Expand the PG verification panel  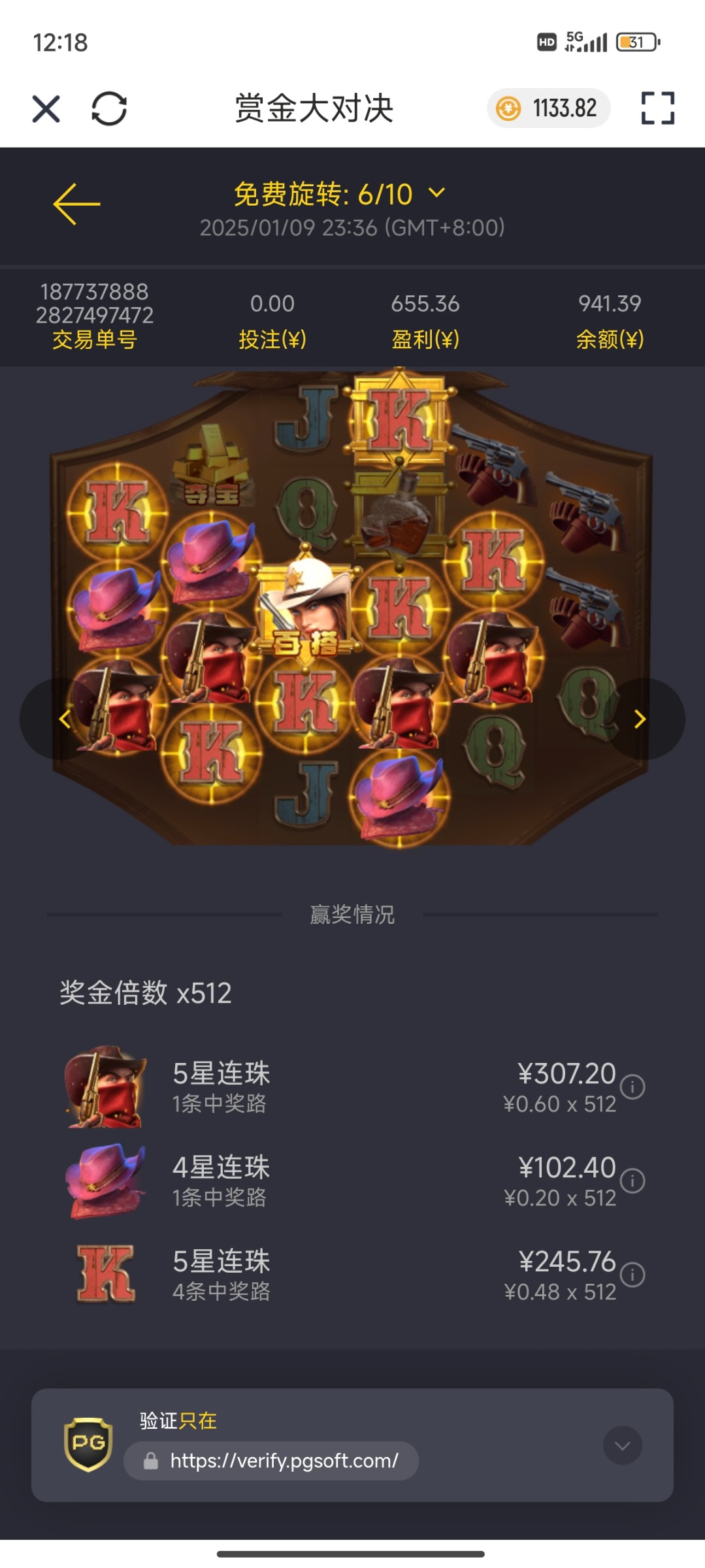coord(622,1445)
